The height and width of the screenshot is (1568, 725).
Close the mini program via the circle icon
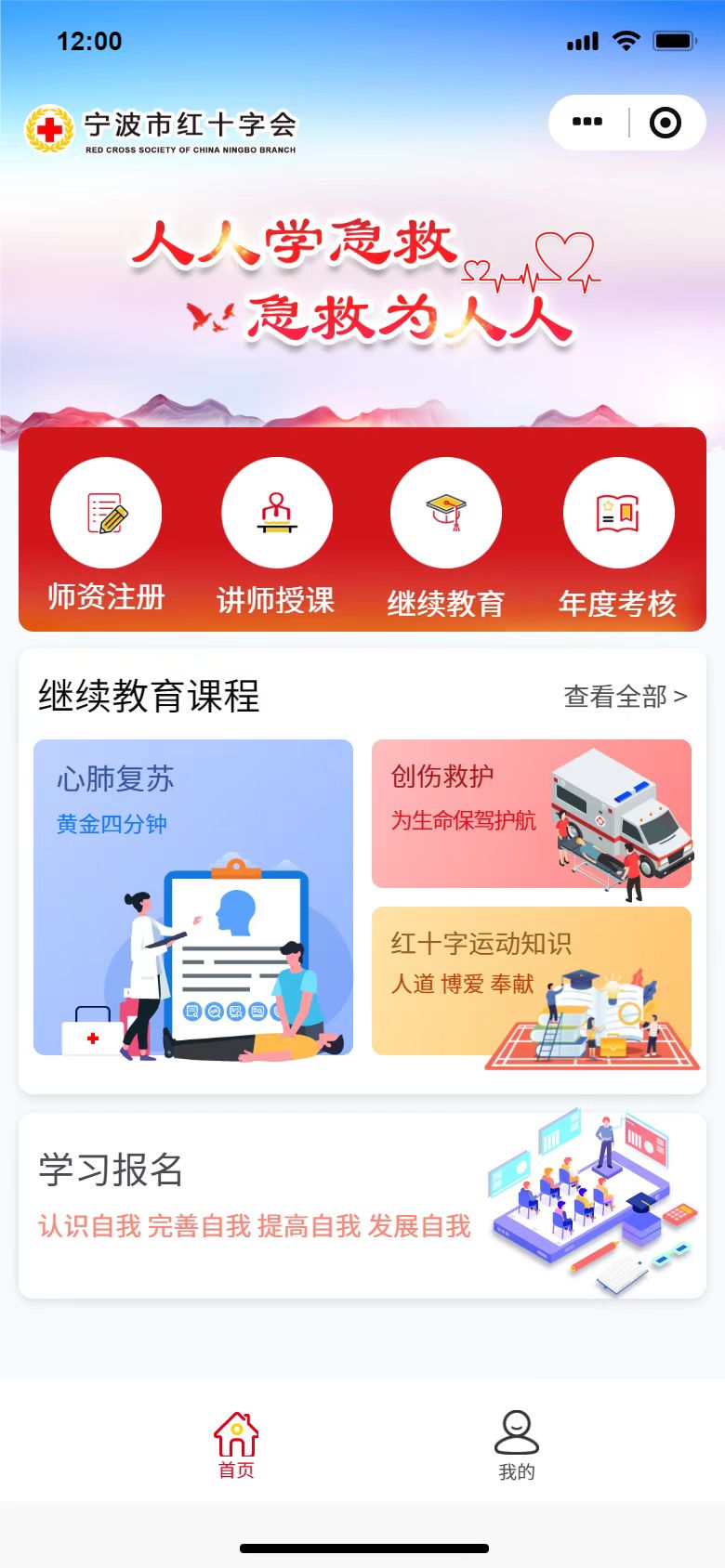tap(666, 123)
